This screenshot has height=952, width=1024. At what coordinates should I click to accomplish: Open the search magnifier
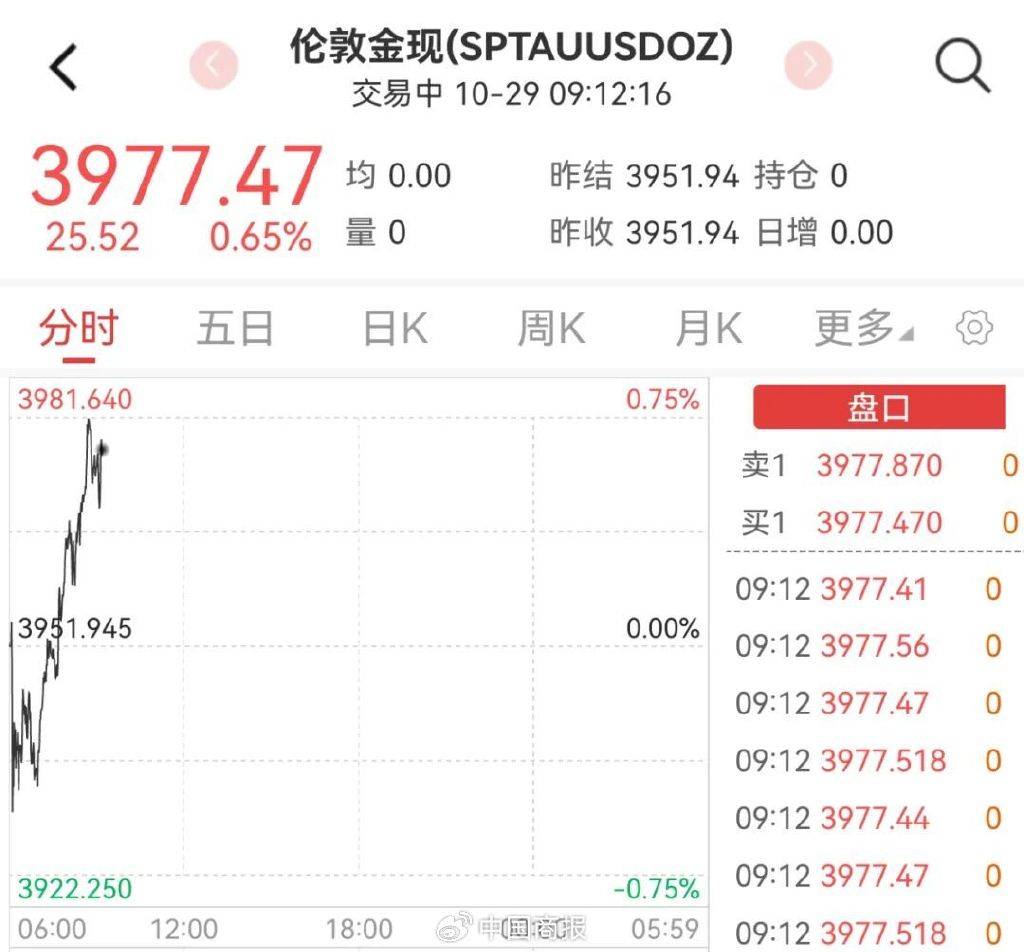tap(962, 66)
